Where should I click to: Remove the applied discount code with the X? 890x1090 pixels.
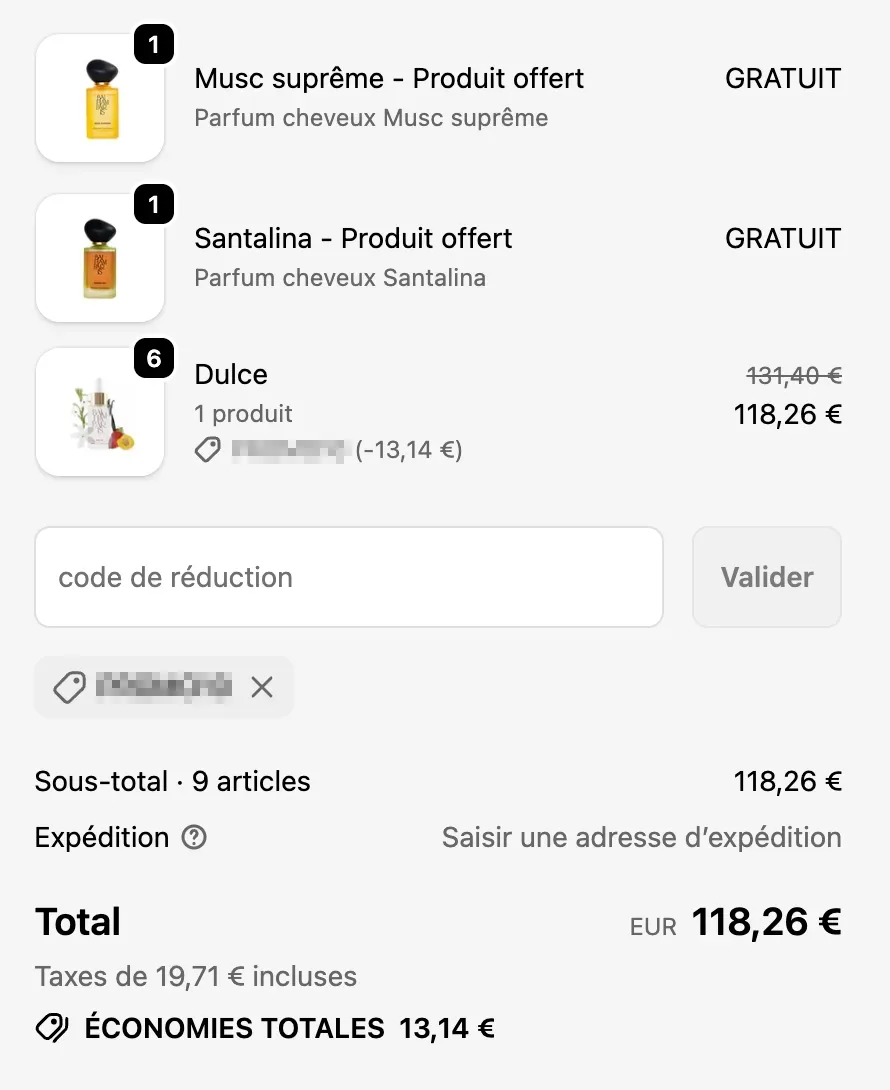(261, 687)
